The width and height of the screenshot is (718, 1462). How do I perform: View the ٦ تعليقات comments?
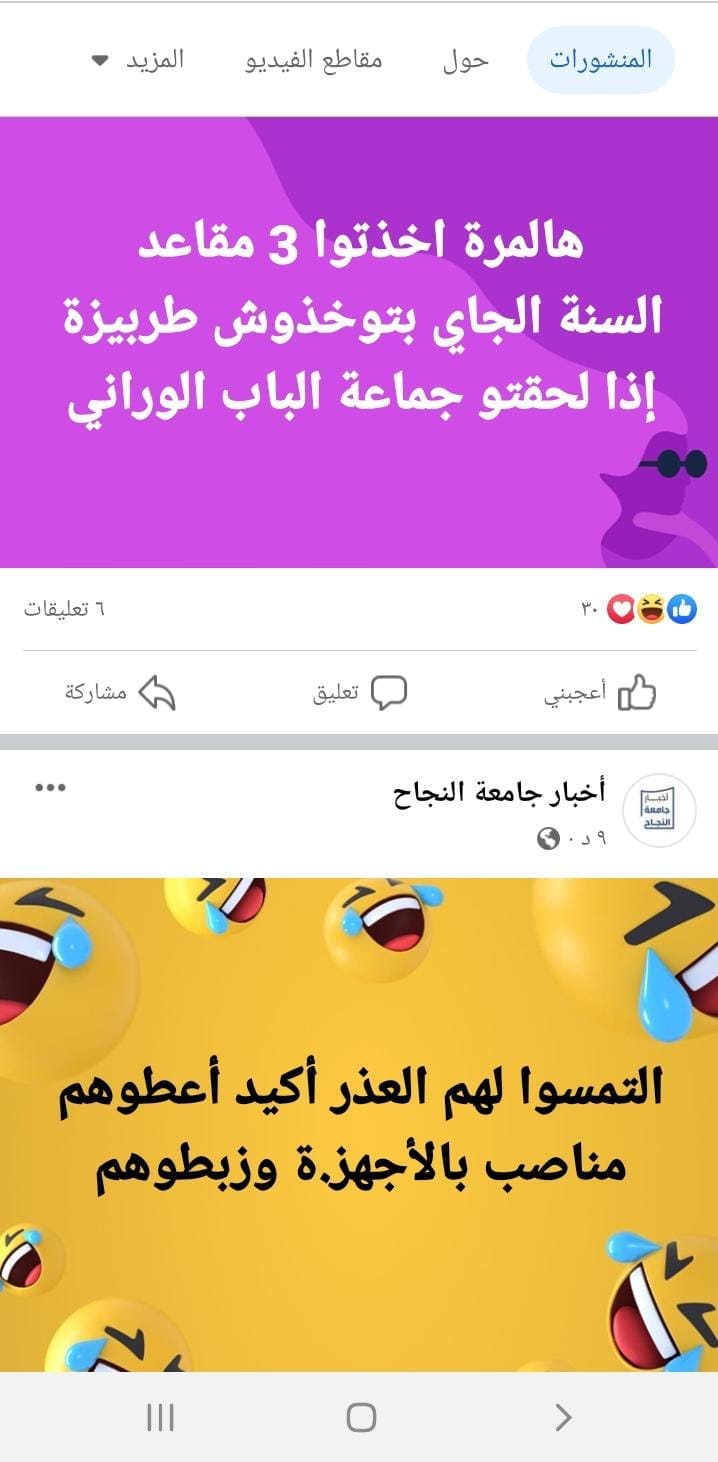point(64,608)
